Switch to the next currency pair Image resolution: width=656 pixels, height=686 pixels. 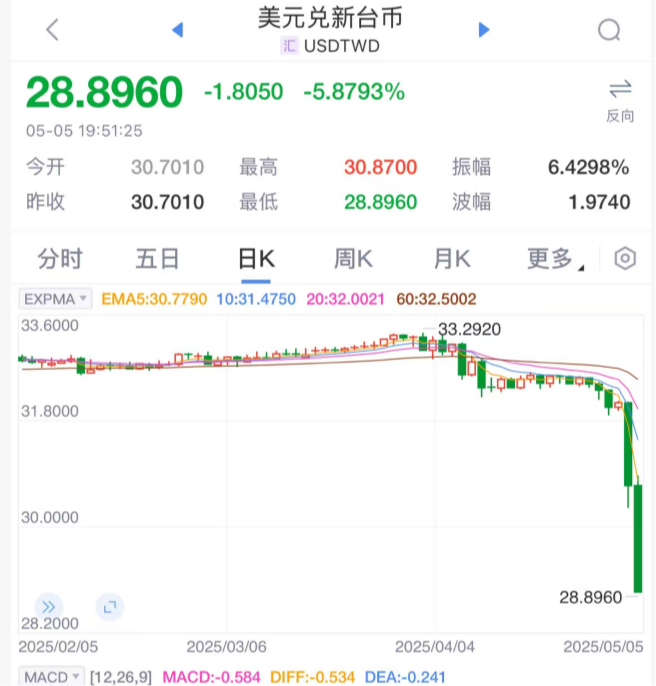point(484,30)
